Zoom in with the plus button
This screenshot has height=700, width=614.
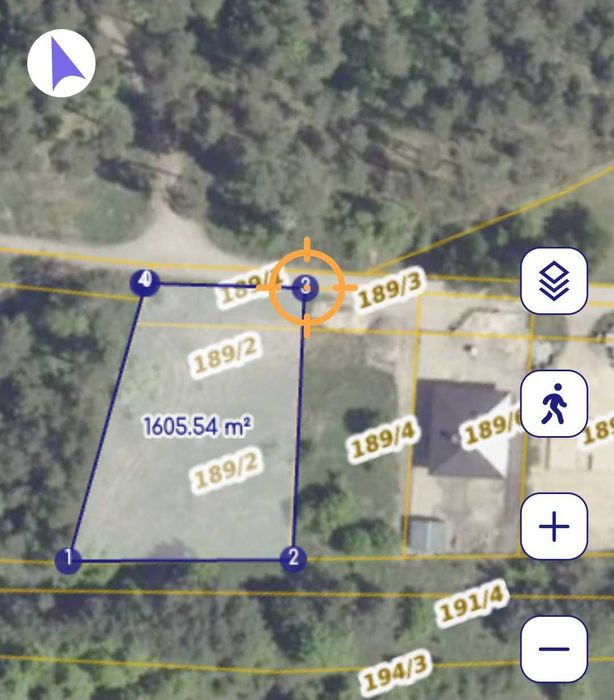554,526
